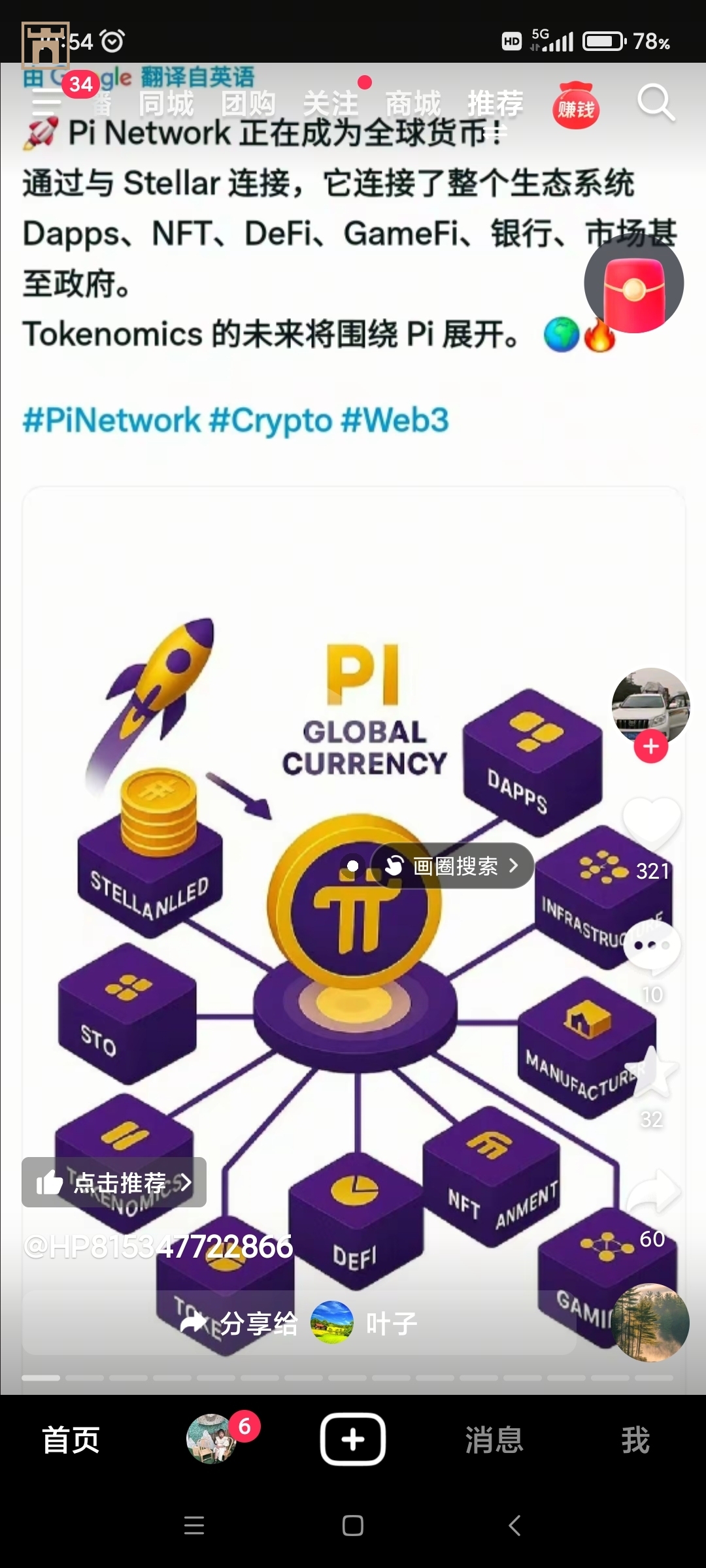Switch to the 同城 tab
The image size is (706, 1568).
166,104
